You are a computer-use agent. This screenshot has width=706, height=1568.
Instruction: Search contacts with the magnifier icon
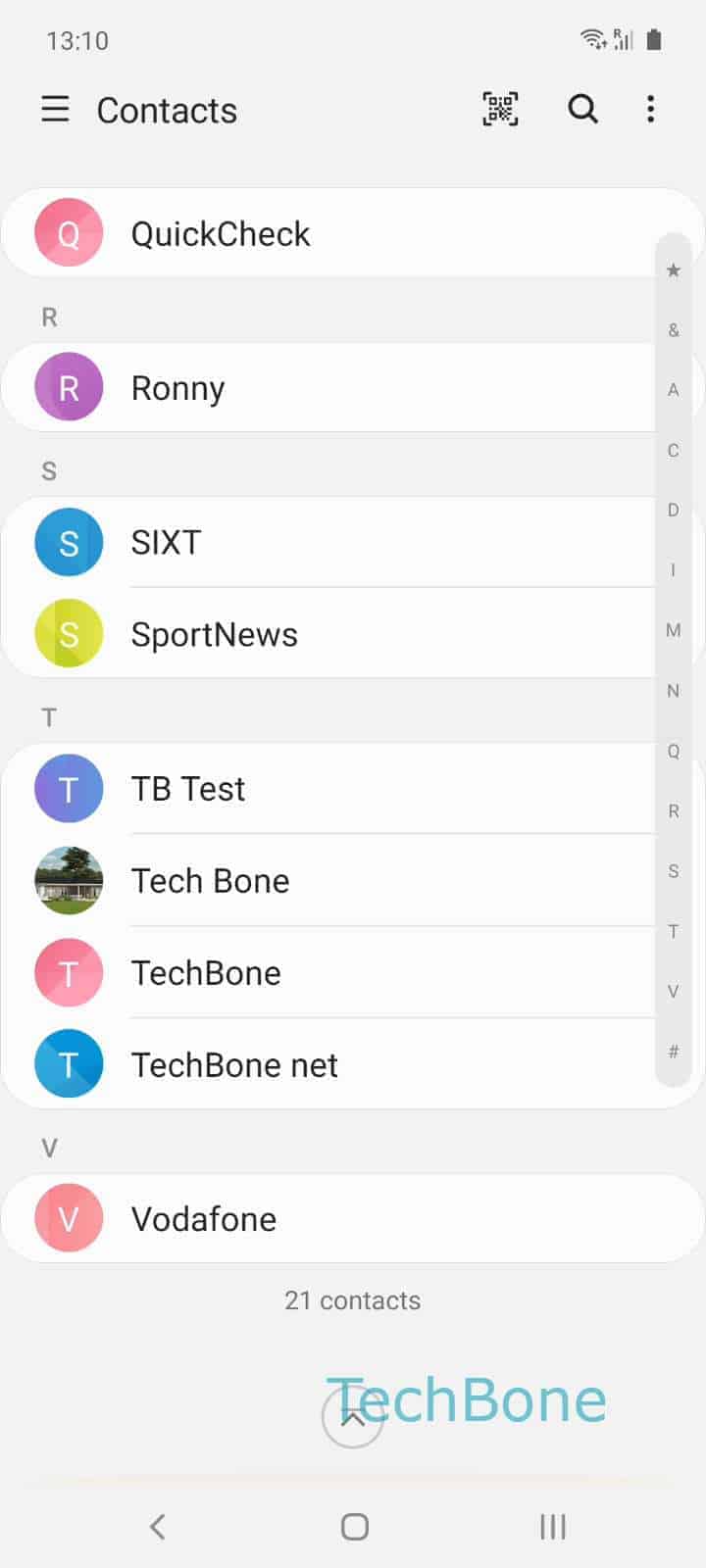click(x=583, y=109)
